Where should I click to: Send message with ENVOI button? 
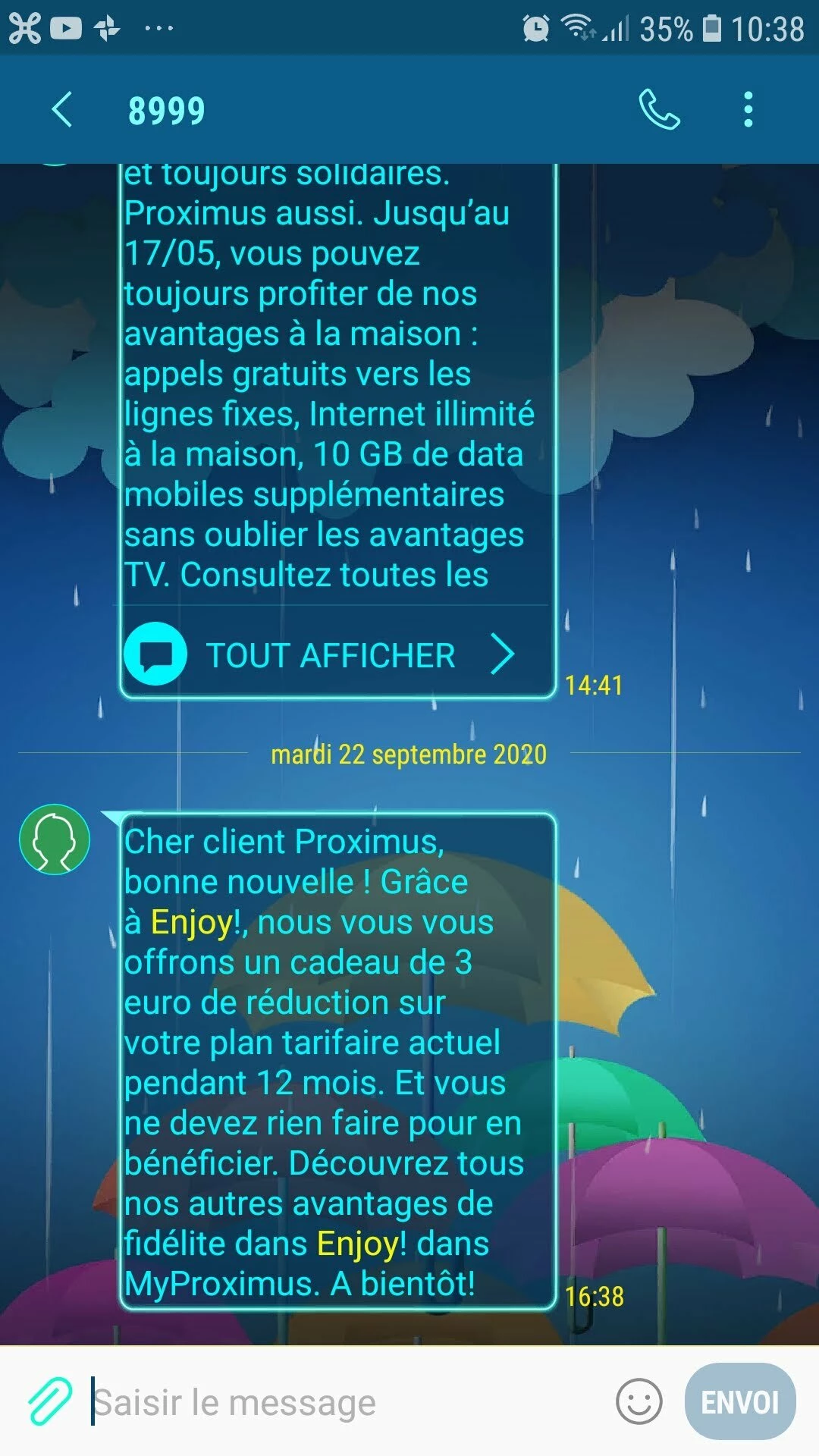[x=739, y=1401]
